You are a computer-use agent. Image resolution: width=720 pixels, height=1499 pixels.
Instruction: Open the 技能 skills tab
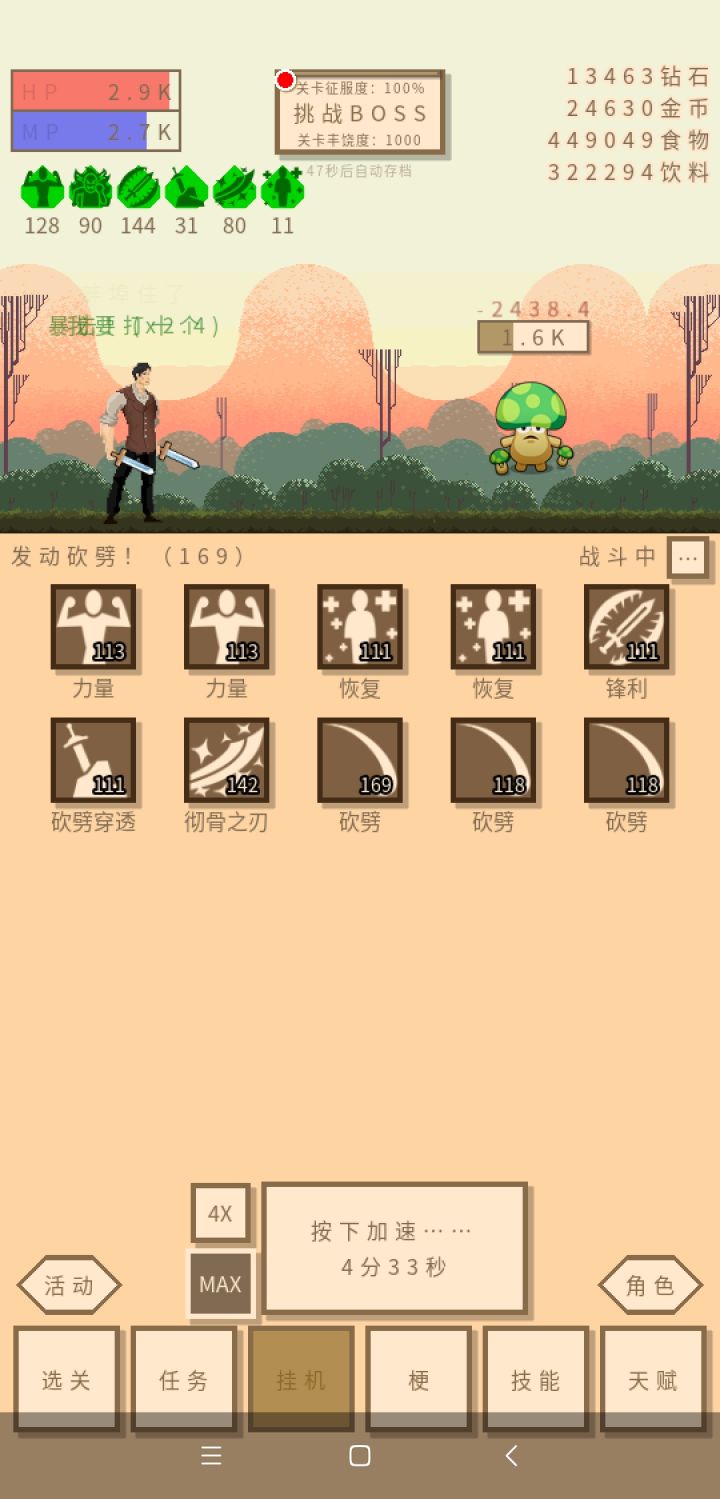pos(536,1378)
